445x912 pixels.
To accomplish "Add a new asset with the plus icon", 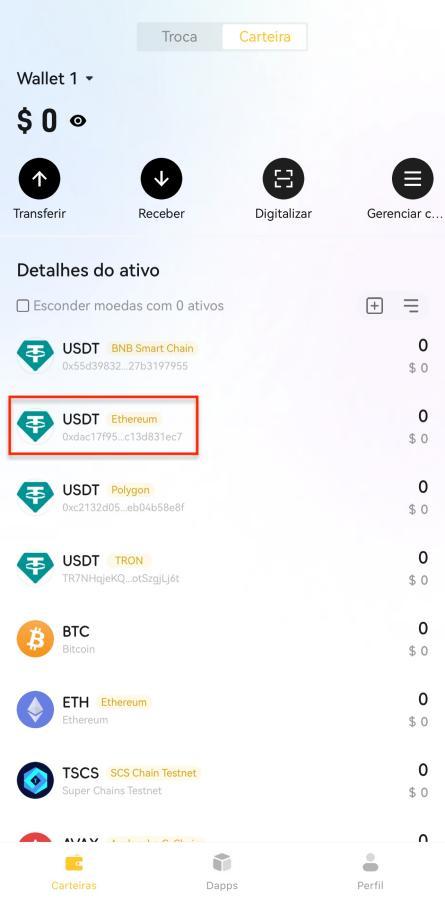I will click(374, 305).
